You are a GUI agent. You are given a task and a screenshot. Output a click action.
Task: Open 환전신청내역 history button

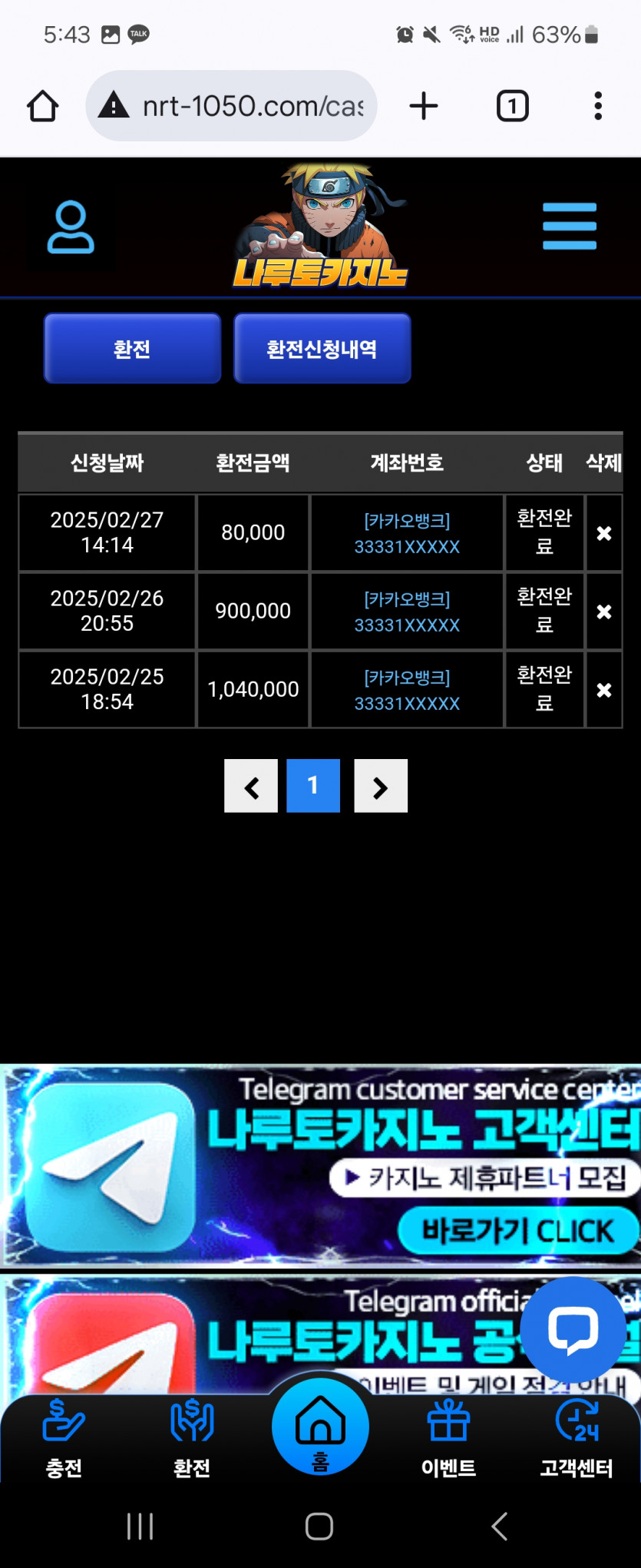(322, 349)
